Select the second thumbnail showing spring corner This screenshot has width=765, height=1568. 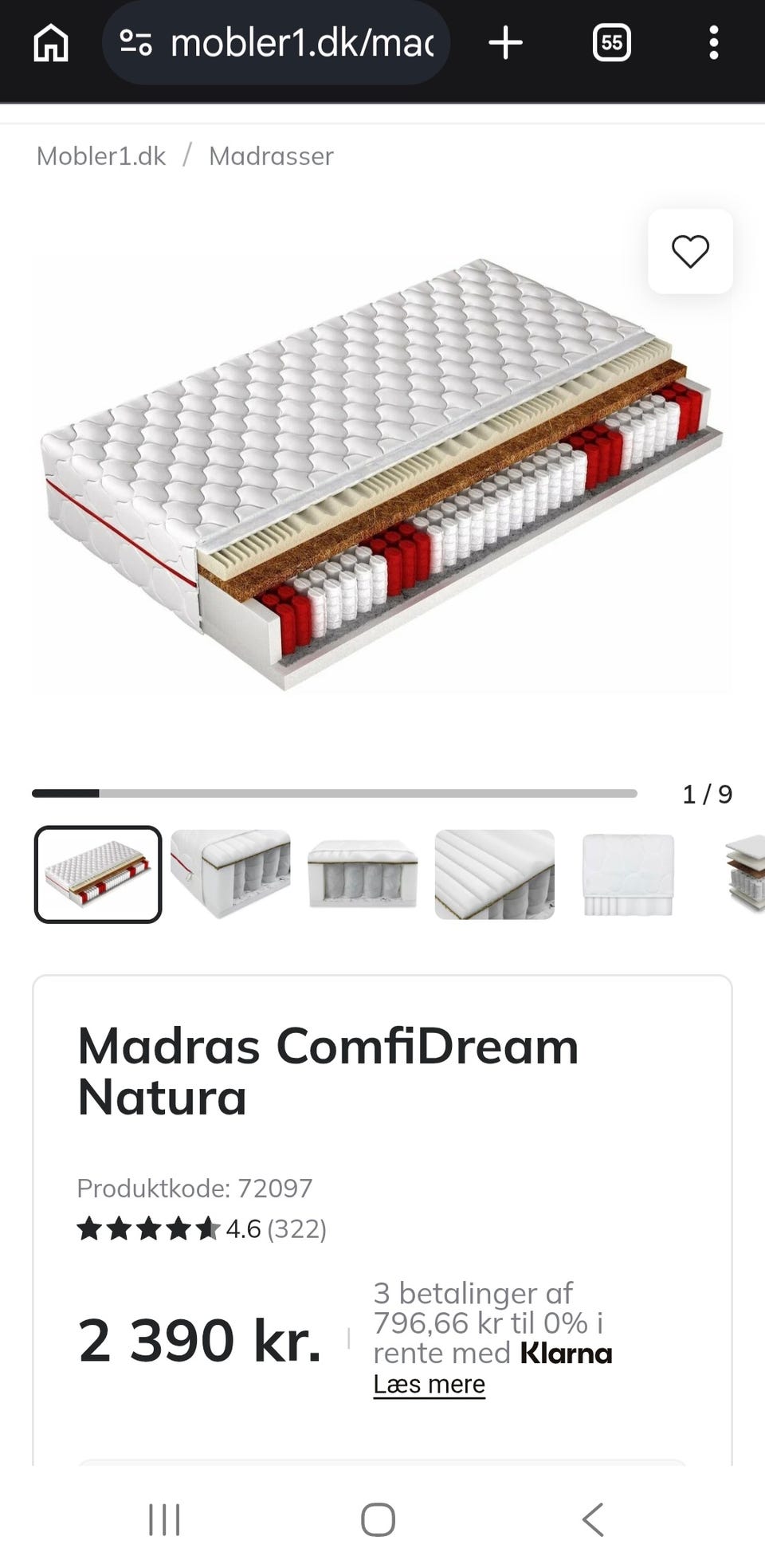[230, 874]
